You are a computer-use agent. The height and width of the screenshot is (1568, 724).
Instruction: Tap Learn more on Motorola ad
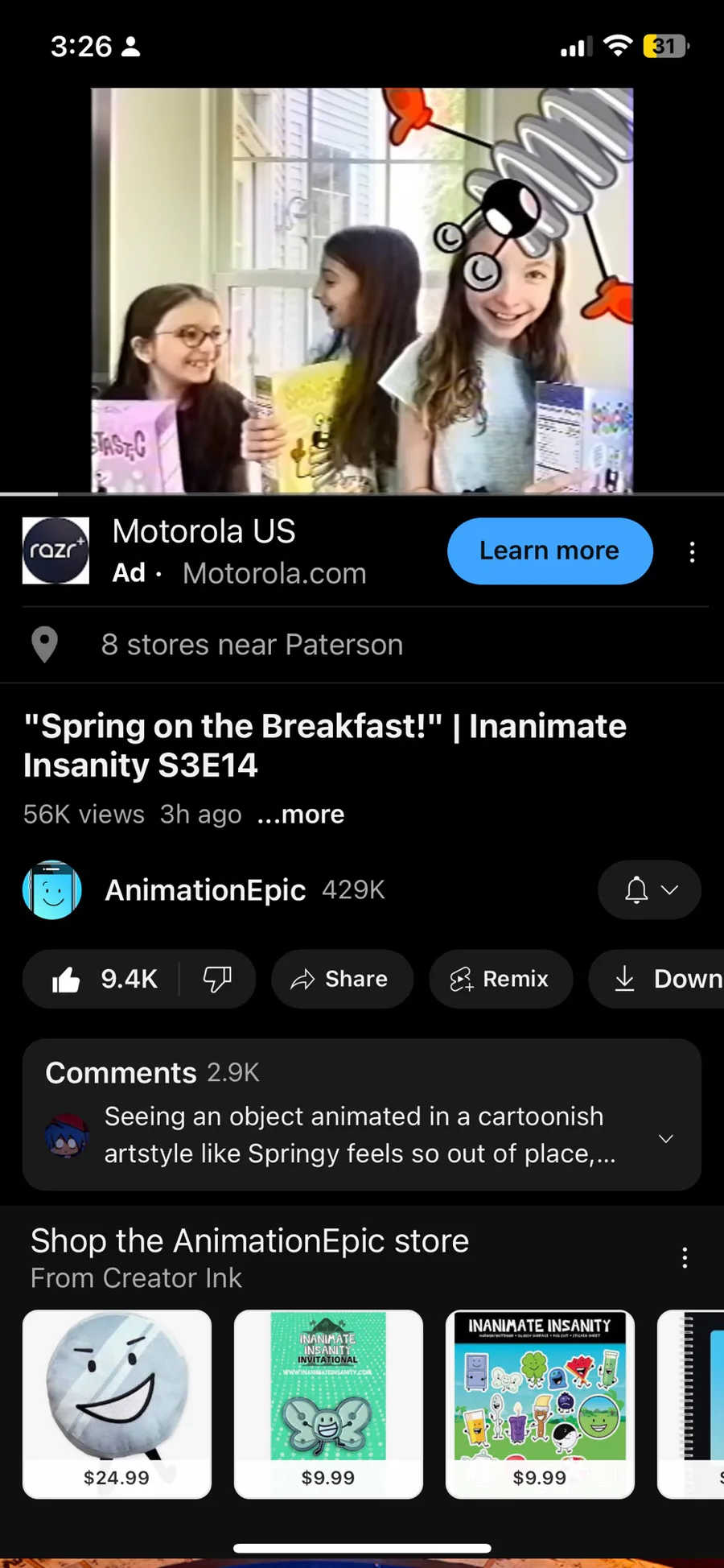[549, 551]
